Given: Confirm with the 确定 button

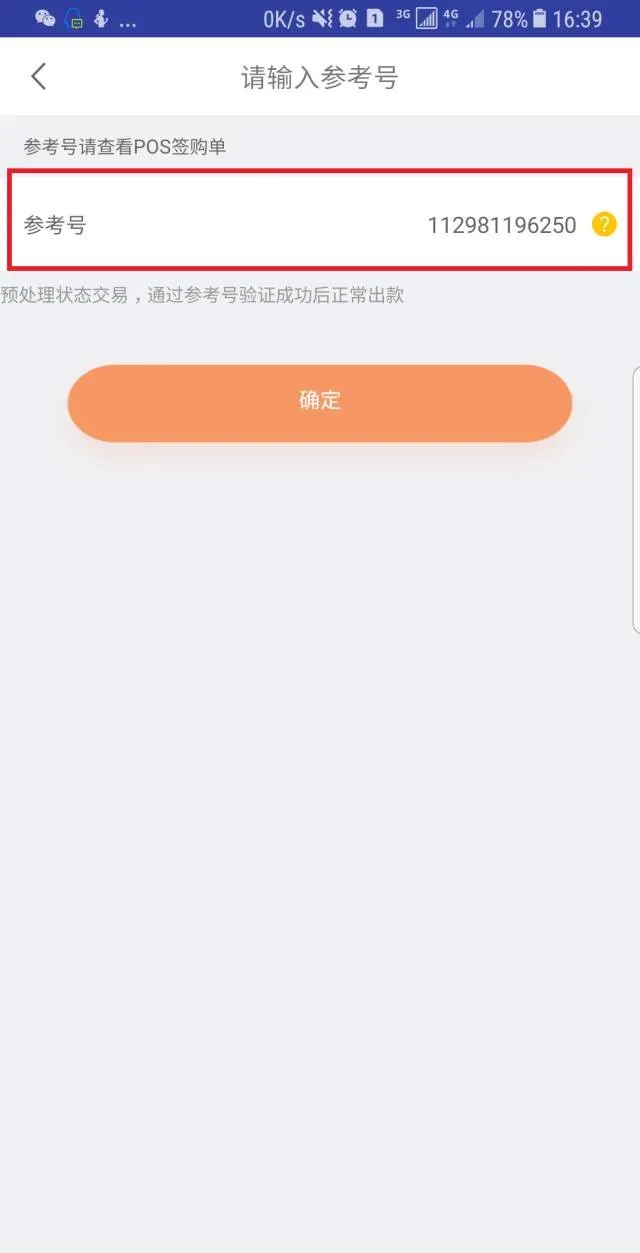Looking at the screenshot, I should click(x=320, y=402).
